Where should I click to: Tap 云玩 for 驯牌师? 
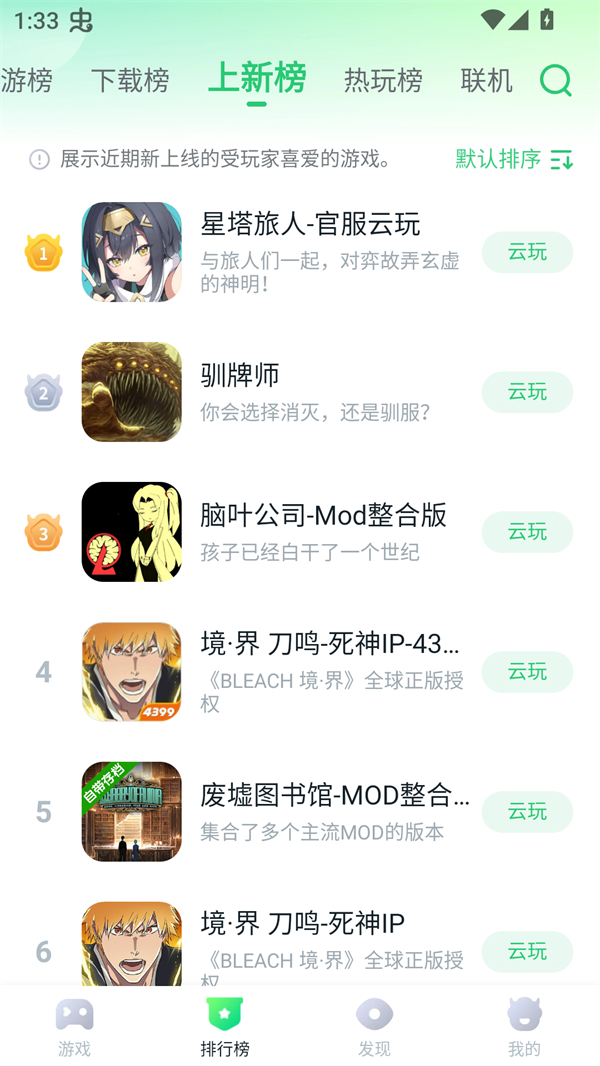point(527,392)
